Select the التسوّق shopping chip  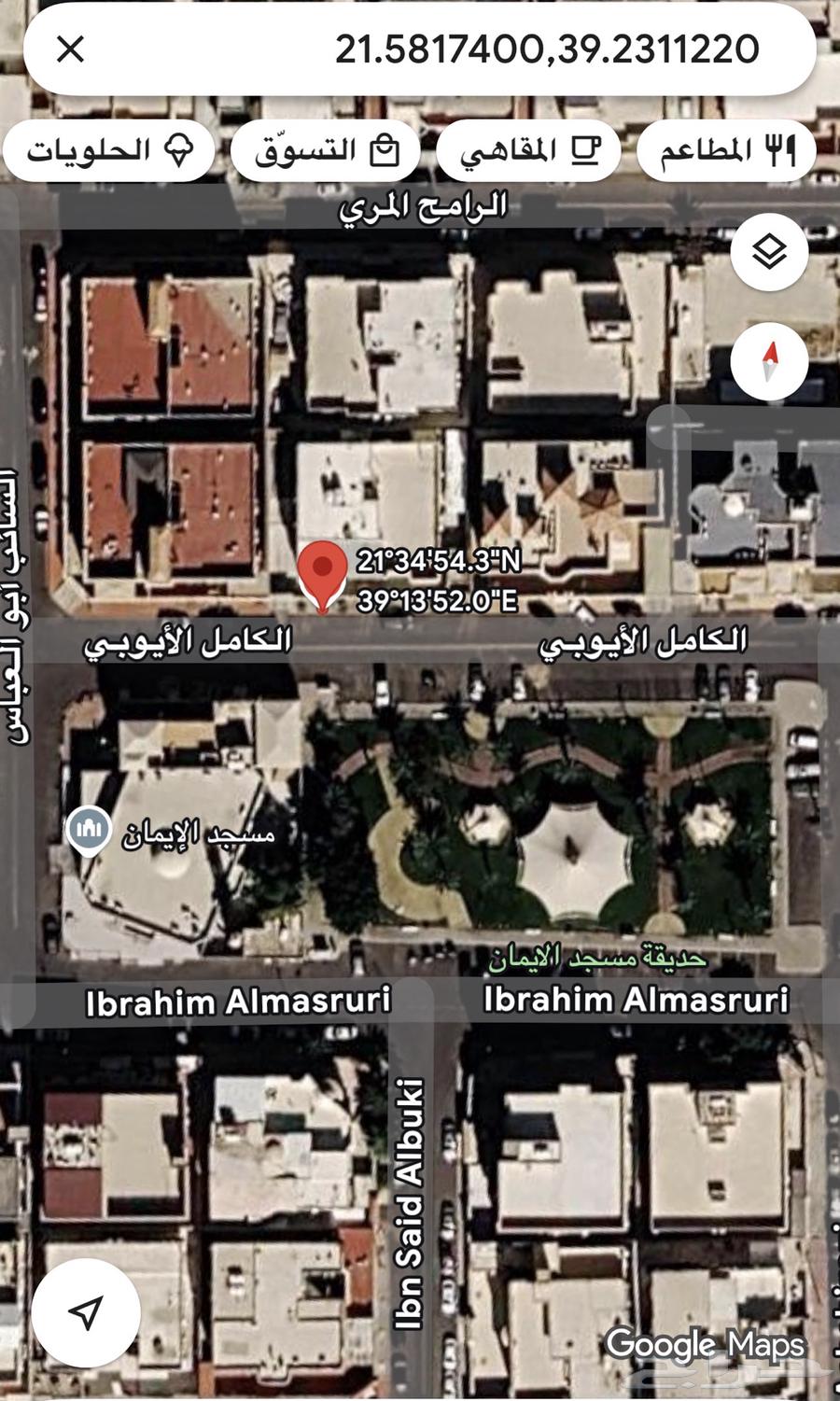326,150
